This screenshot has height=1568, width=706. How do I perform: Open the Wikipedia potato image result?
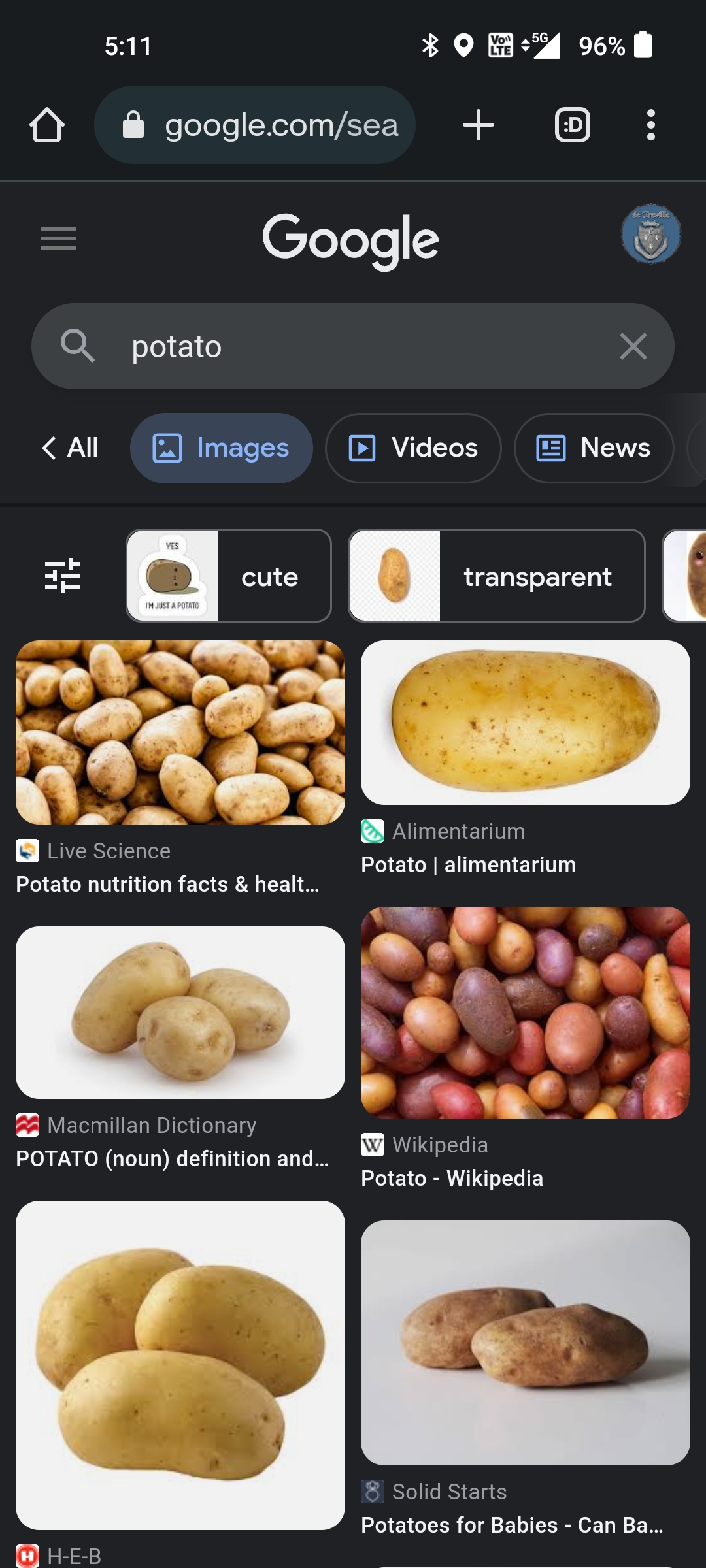point(526,1013)
